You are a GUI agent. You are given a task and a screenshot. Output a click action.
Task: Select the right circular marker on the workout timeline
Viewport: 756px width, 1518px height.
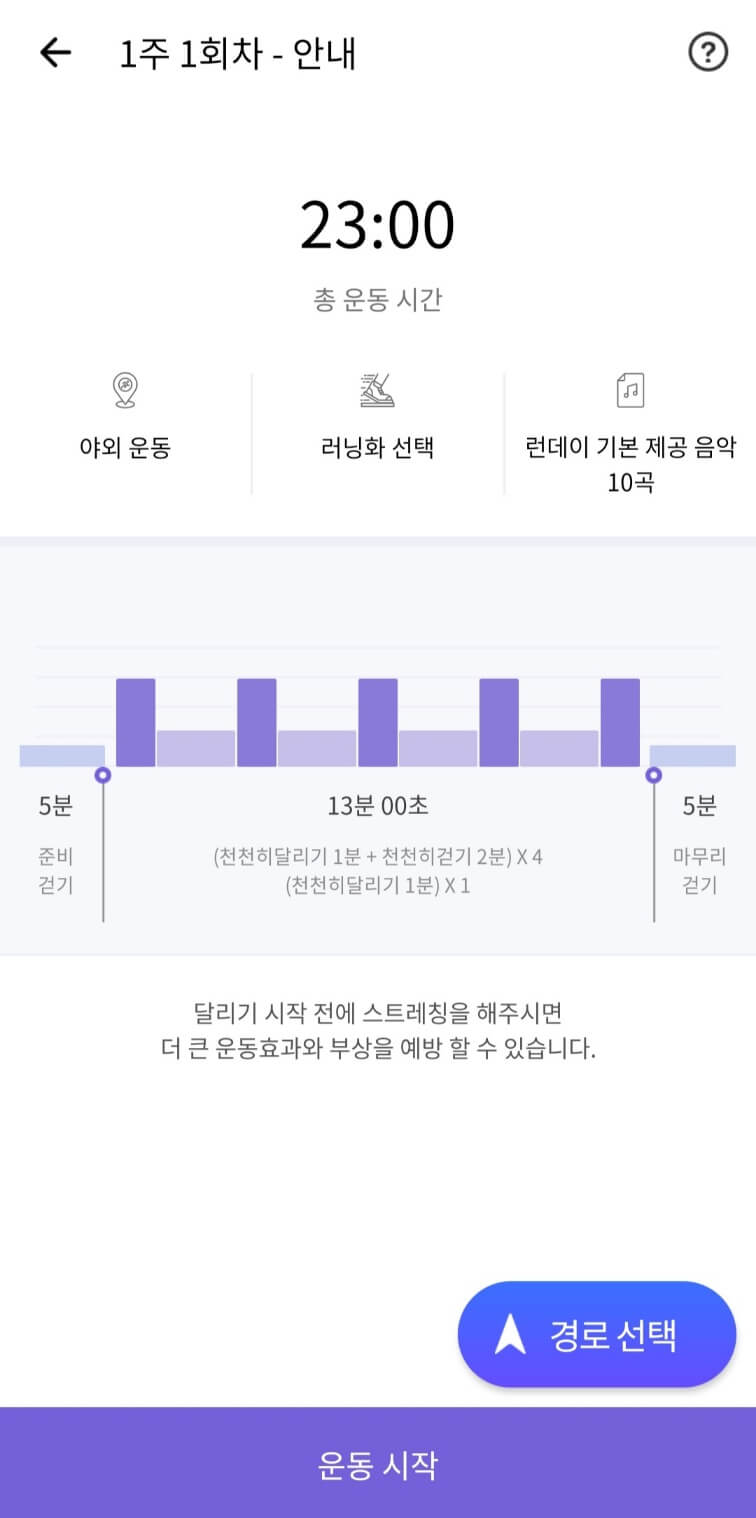click(654, 773)
